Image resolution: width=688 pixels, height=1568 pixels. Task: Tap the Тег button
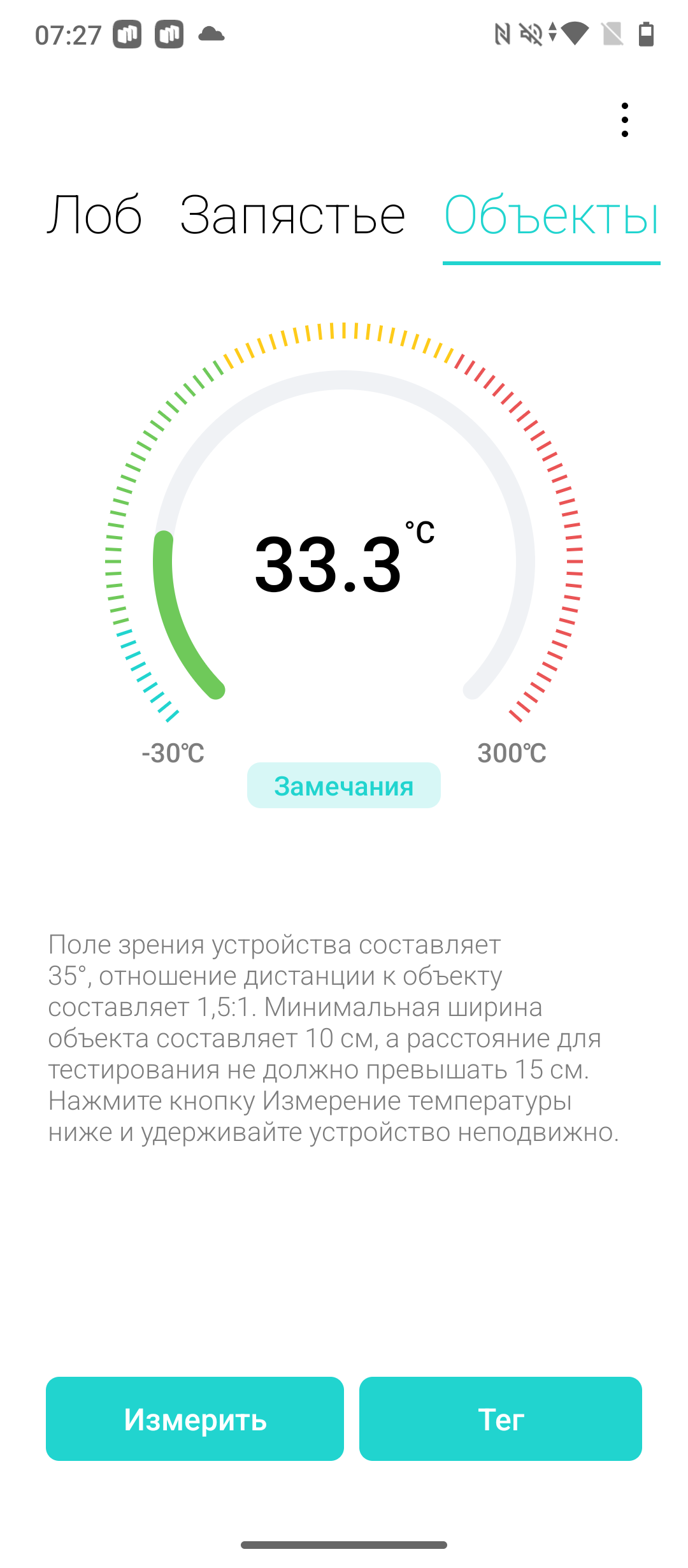point(501,1419)
